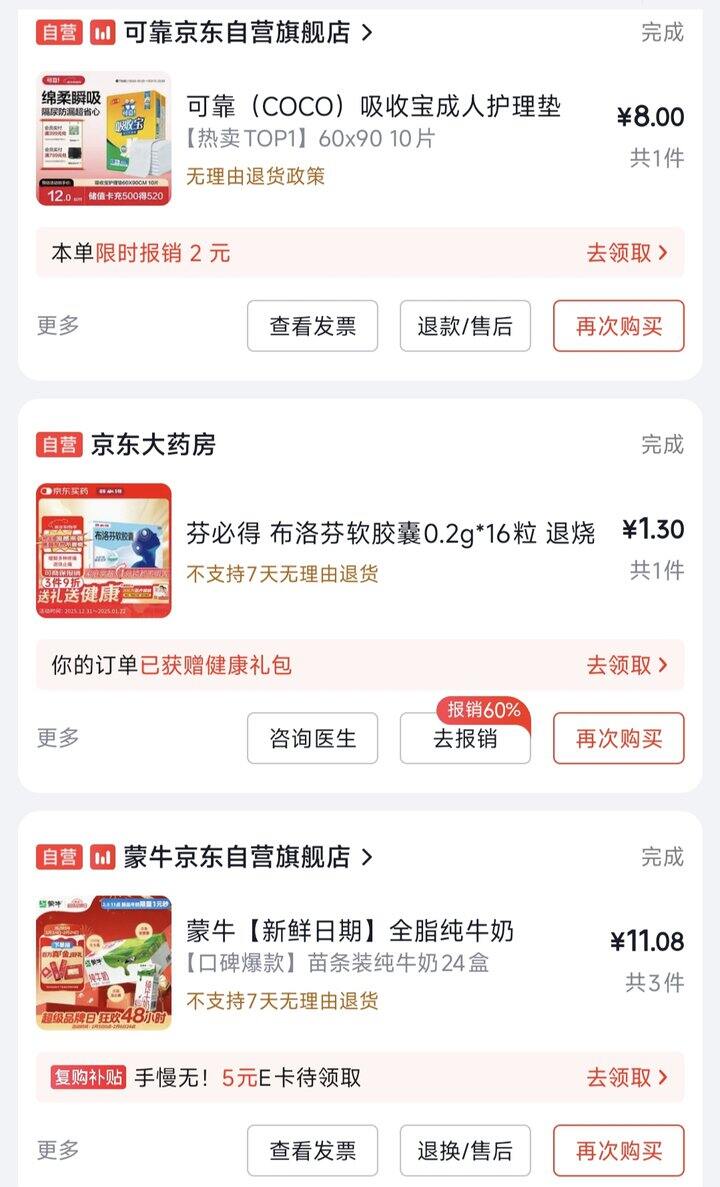This screenshot has height=1187, width=720.
Task: Tap 去报销 on the 京东大药房 order
Action: [465, 739]
